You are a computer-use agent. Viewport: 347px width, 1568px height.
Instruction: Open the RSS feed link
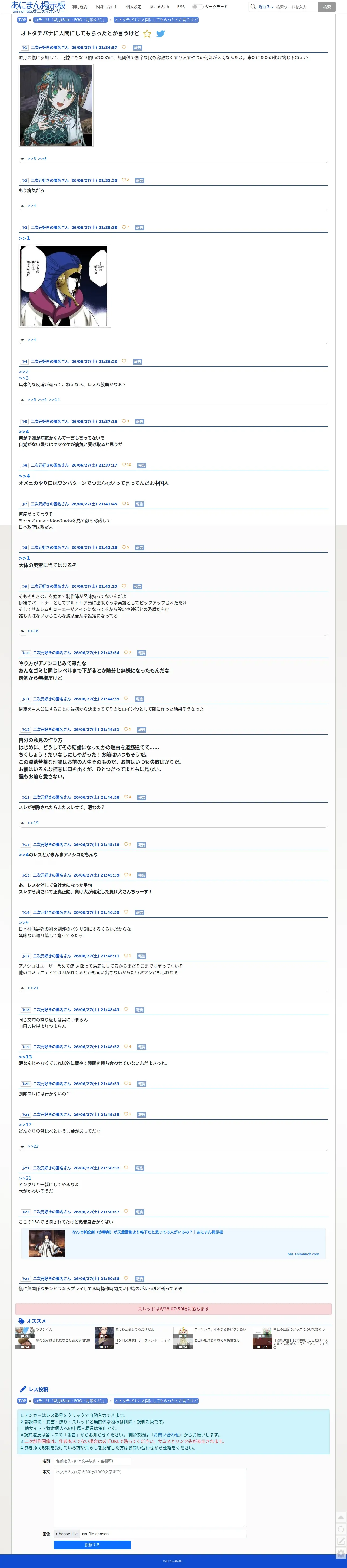coord(181,7)
